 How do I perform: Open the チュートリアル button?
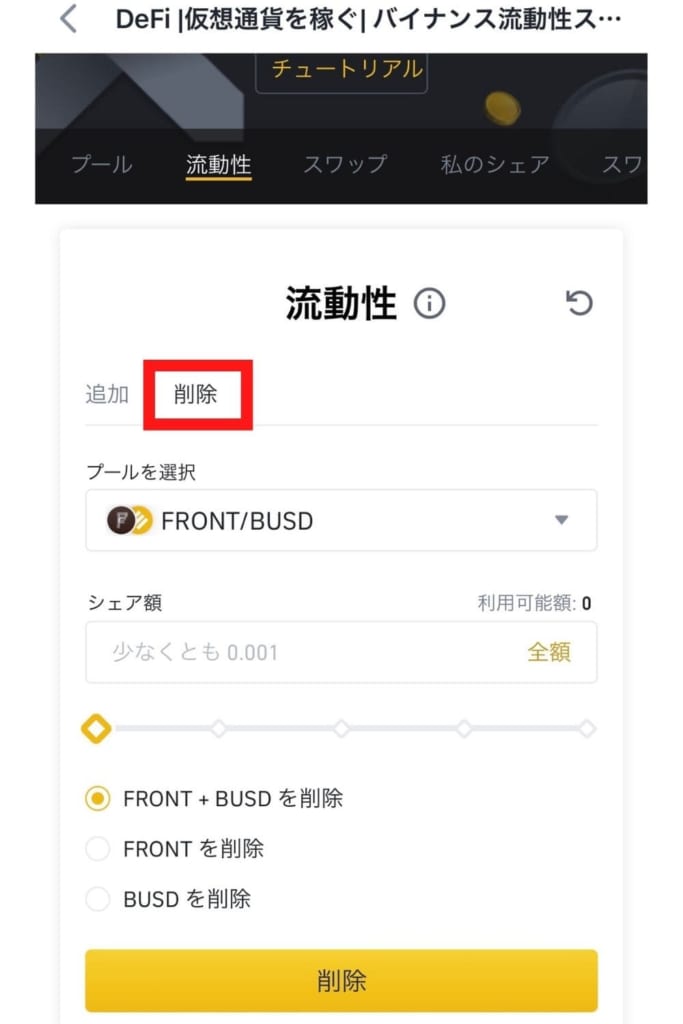tap(341, 71)
